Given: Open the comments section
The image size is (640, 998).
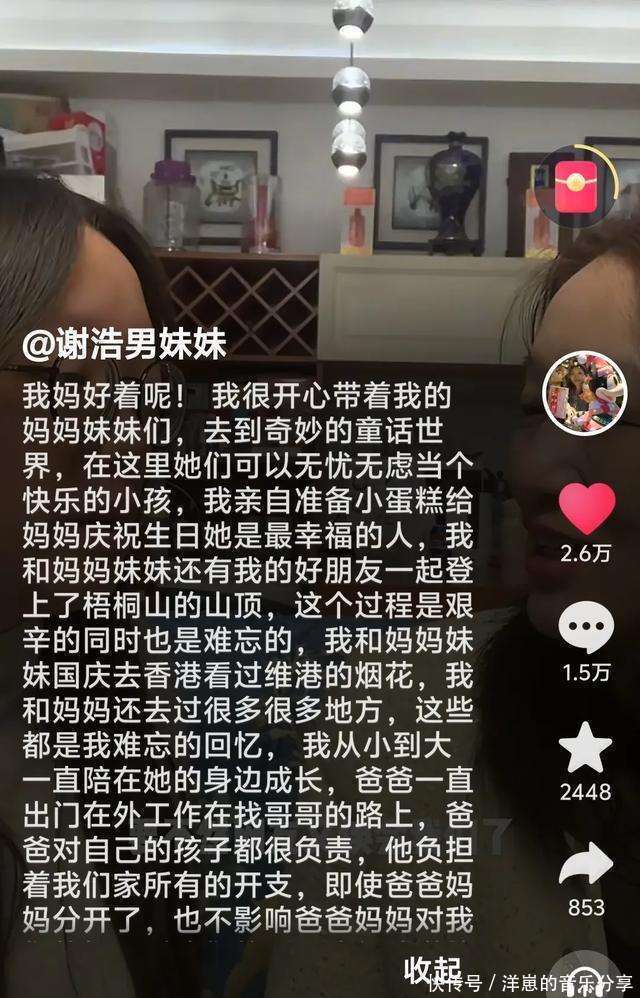Looking at the screenshot, I should [586, 628].
